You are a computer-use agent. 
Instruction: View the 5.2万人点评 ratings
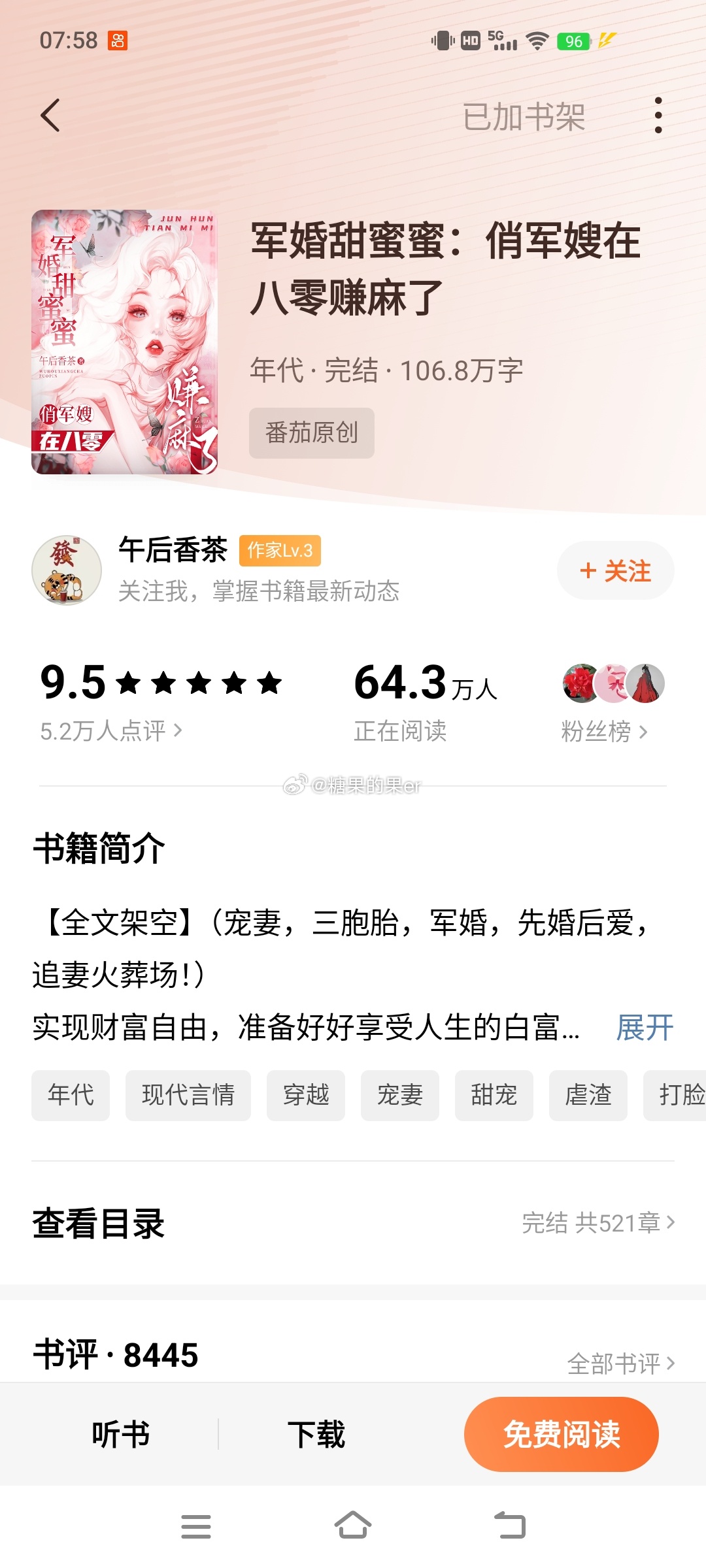point(111,731)
